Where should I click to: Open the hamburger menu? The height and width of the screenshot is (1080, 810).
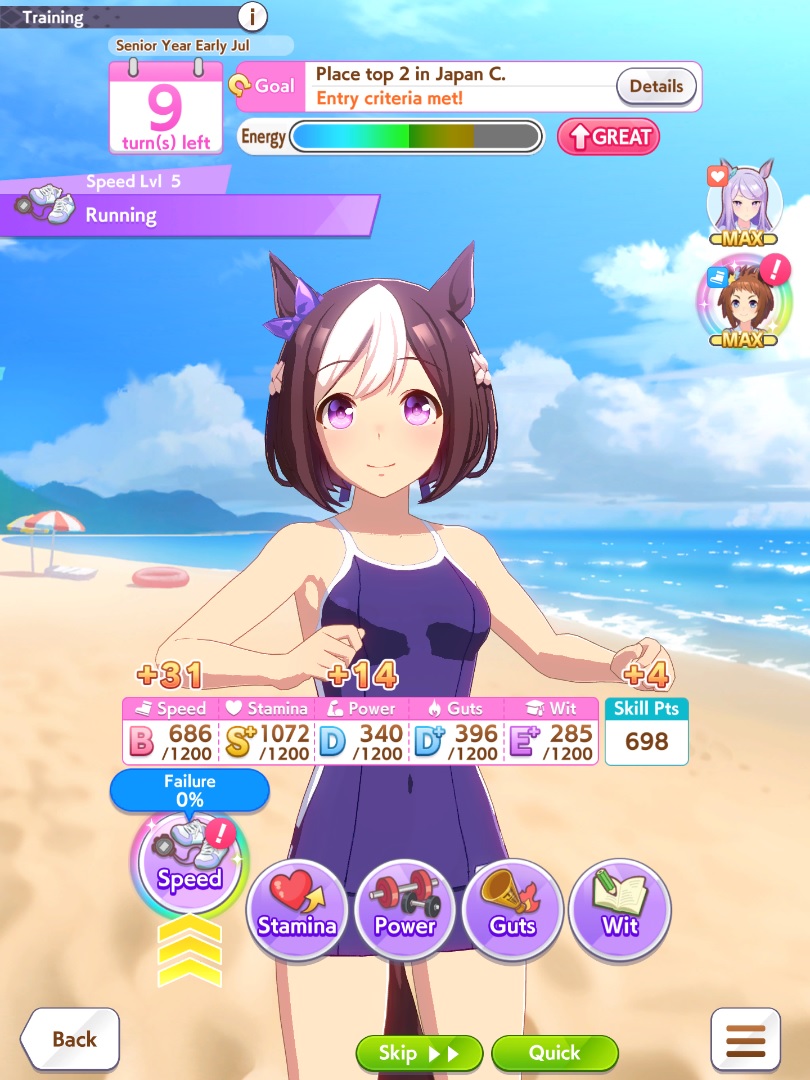(745, 1040)
